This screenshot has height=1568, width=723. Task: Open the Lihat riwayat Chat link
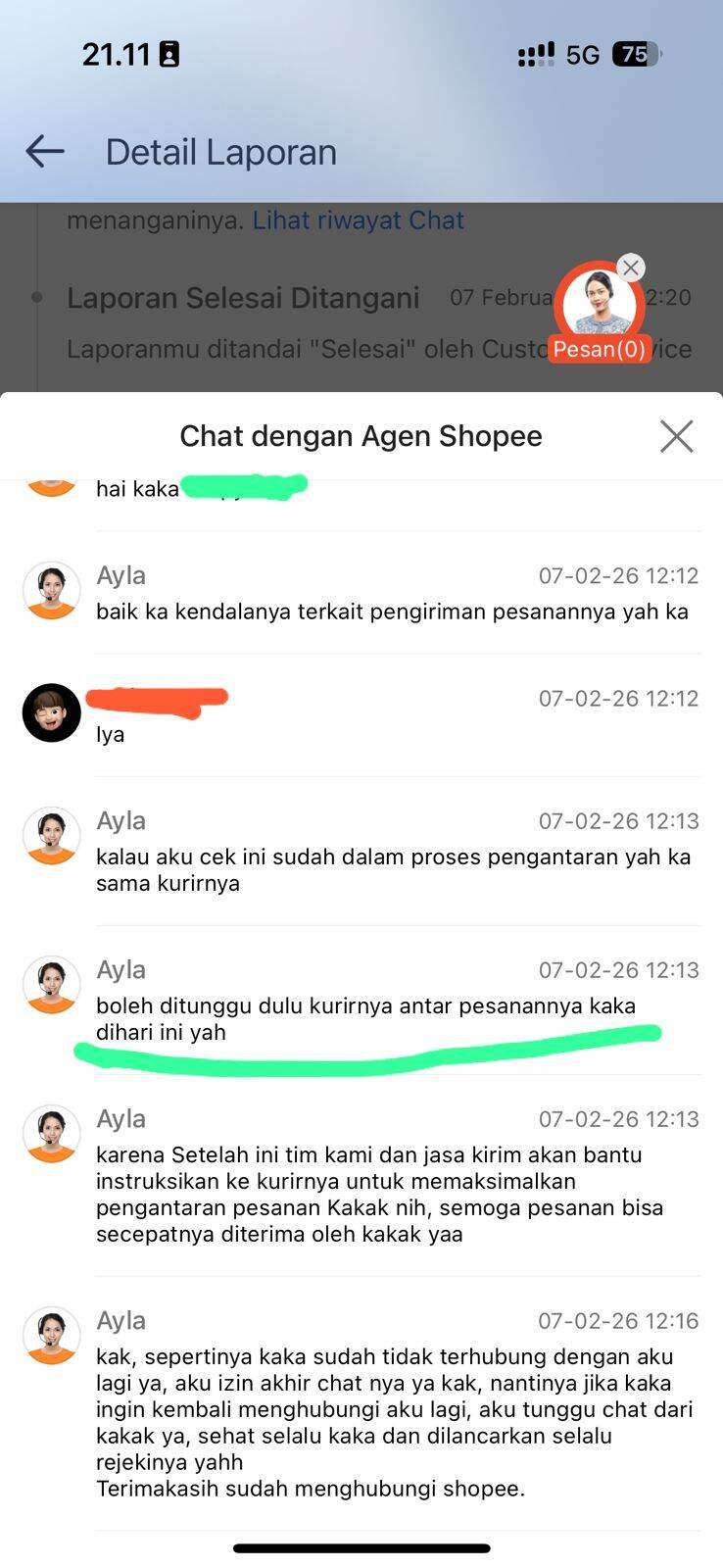tap(358, 220)
